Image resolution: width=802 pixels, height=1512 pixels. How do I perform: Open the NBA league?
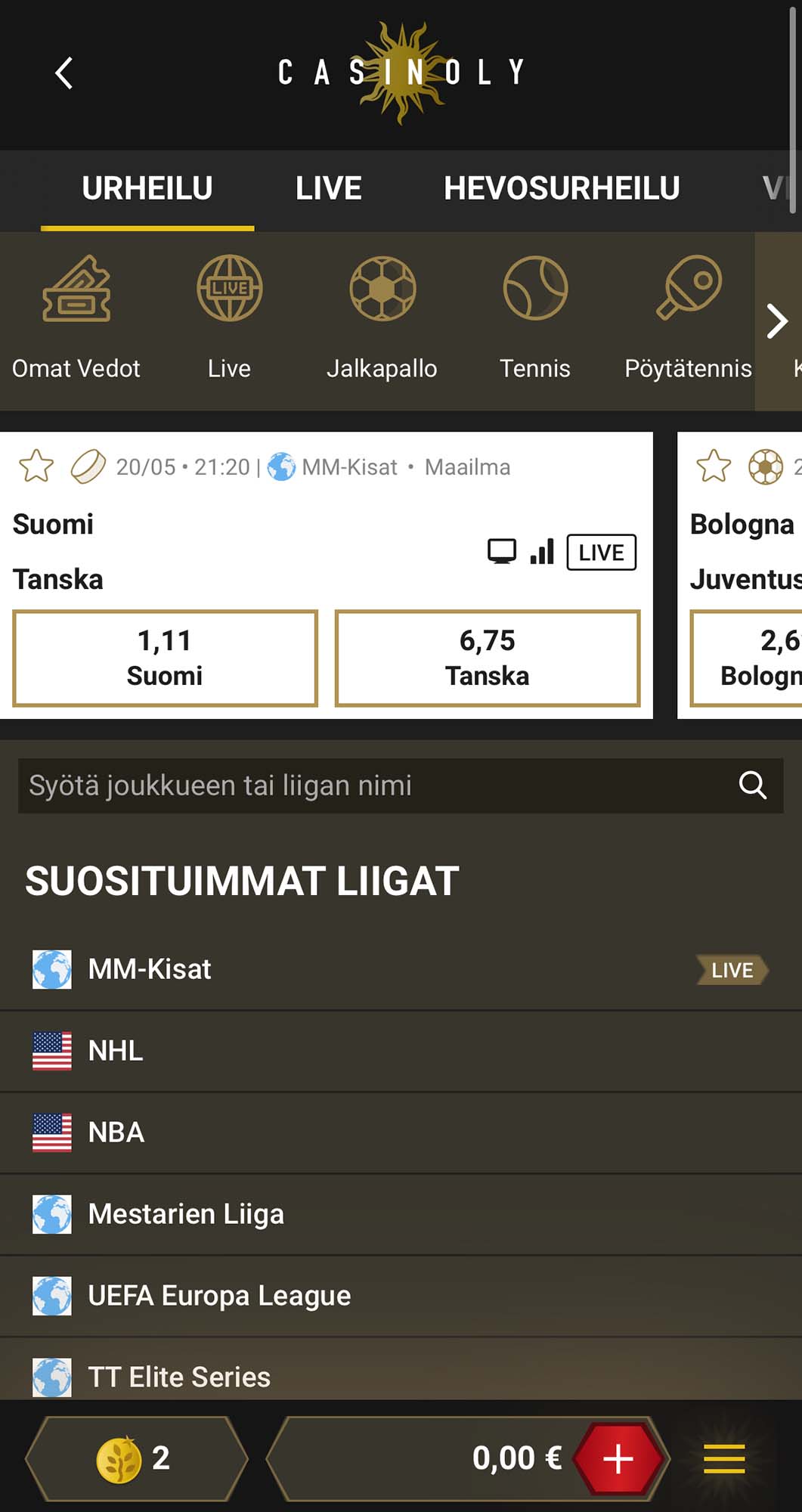[x=401, y=1132]
